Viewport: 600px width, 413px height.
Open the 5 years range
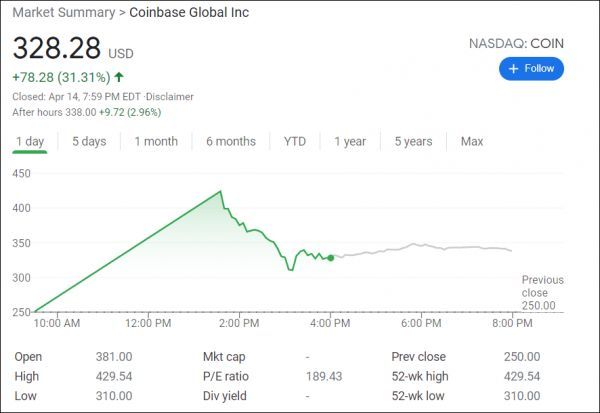(413, 141)
